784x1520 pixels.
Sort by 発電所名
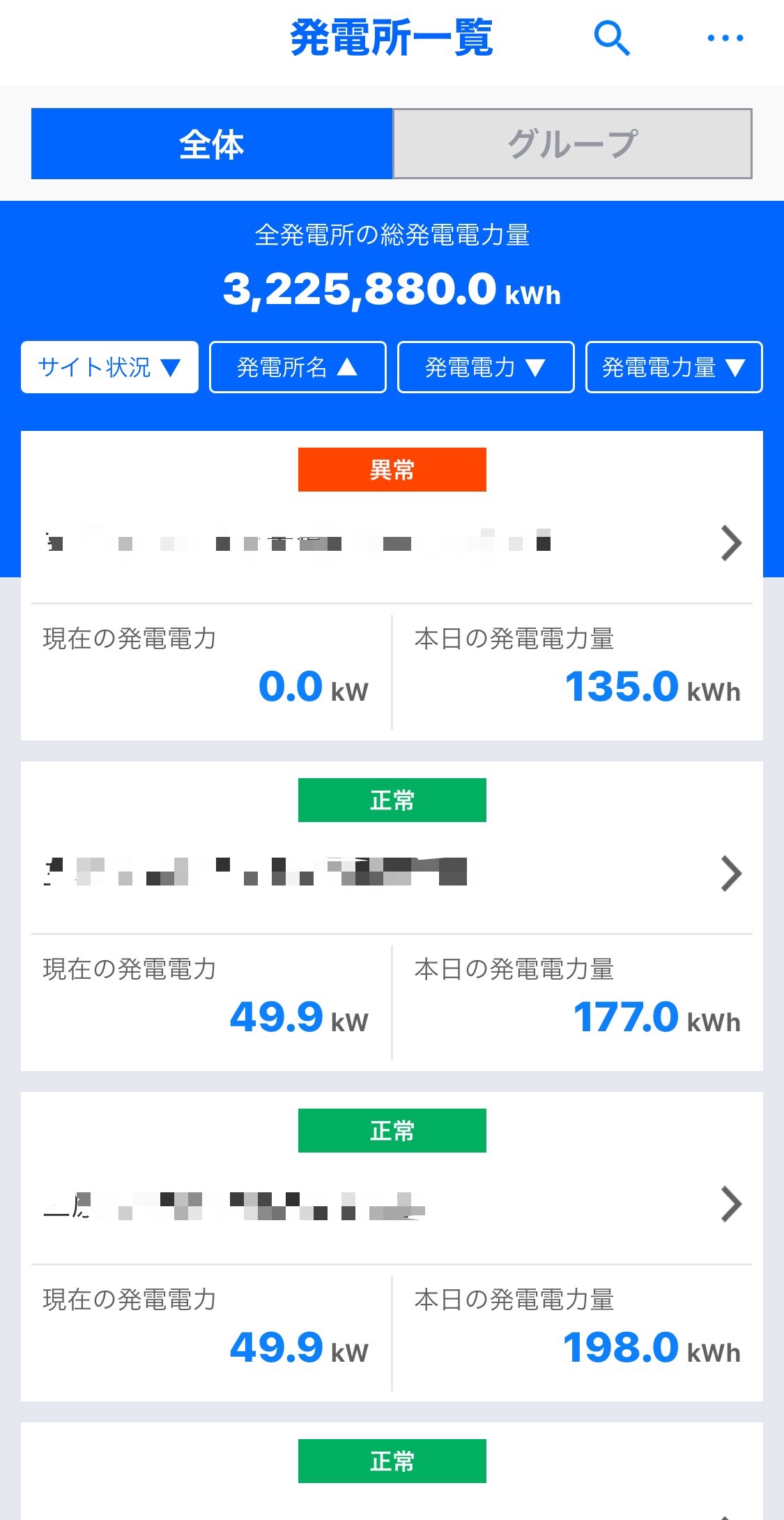[x=298, y=367]
